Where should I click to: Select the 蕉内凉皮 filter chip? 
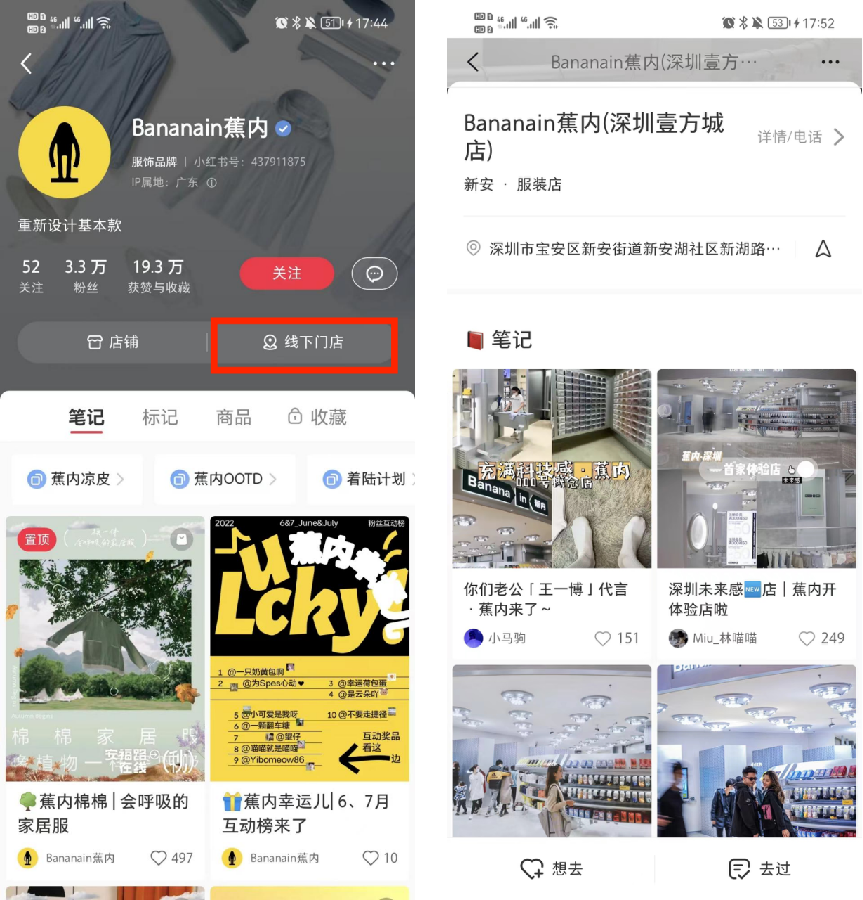coord(75,479)
